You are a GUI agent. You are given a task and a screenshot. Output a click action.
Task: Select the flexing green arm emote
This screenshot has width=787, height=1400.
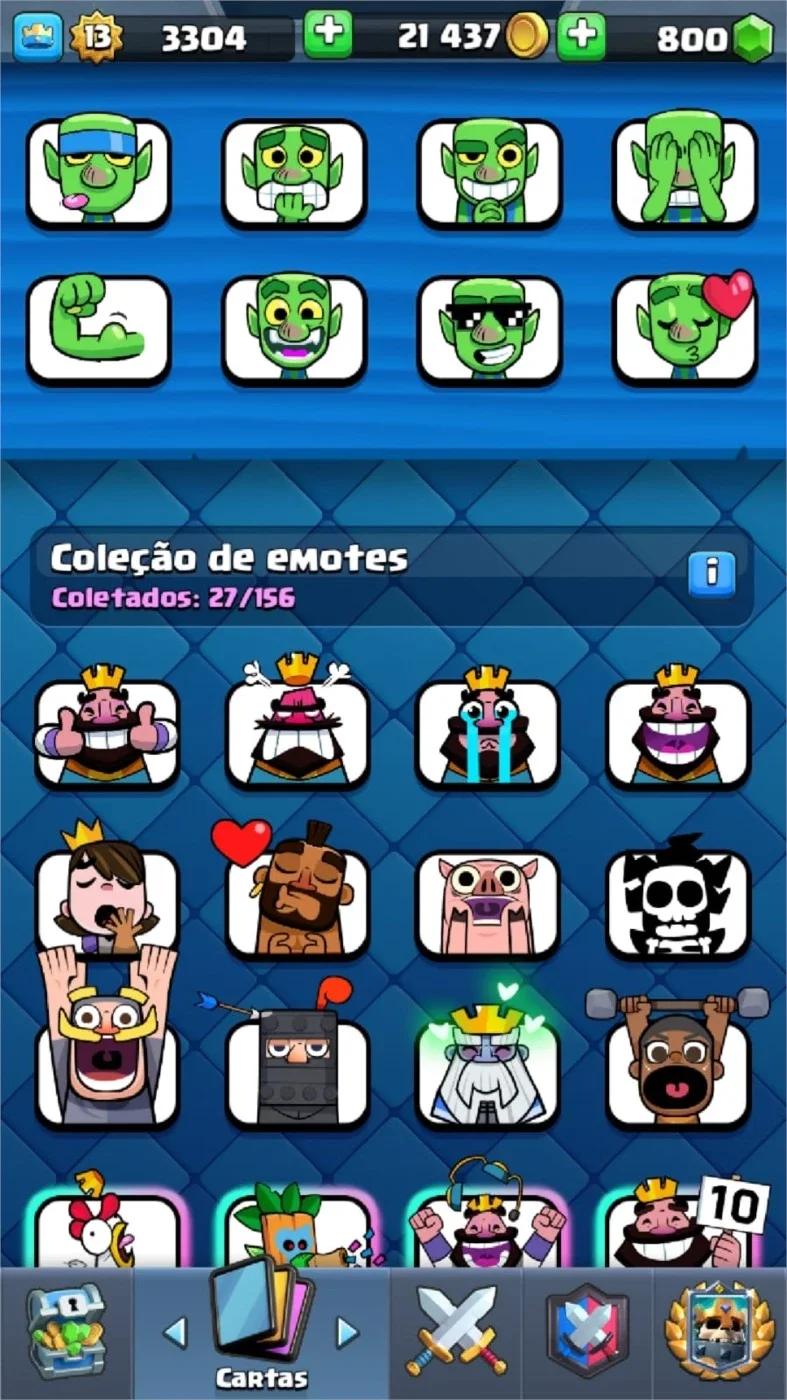98,330
